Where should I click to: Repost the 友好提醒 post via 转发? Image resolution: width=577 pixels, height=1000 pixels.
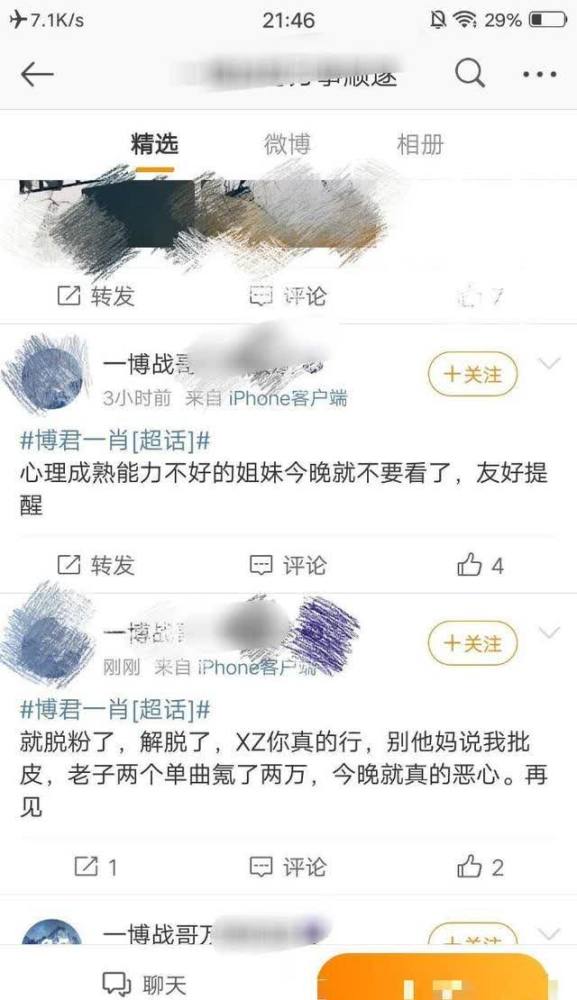click(x=96, y=565)
